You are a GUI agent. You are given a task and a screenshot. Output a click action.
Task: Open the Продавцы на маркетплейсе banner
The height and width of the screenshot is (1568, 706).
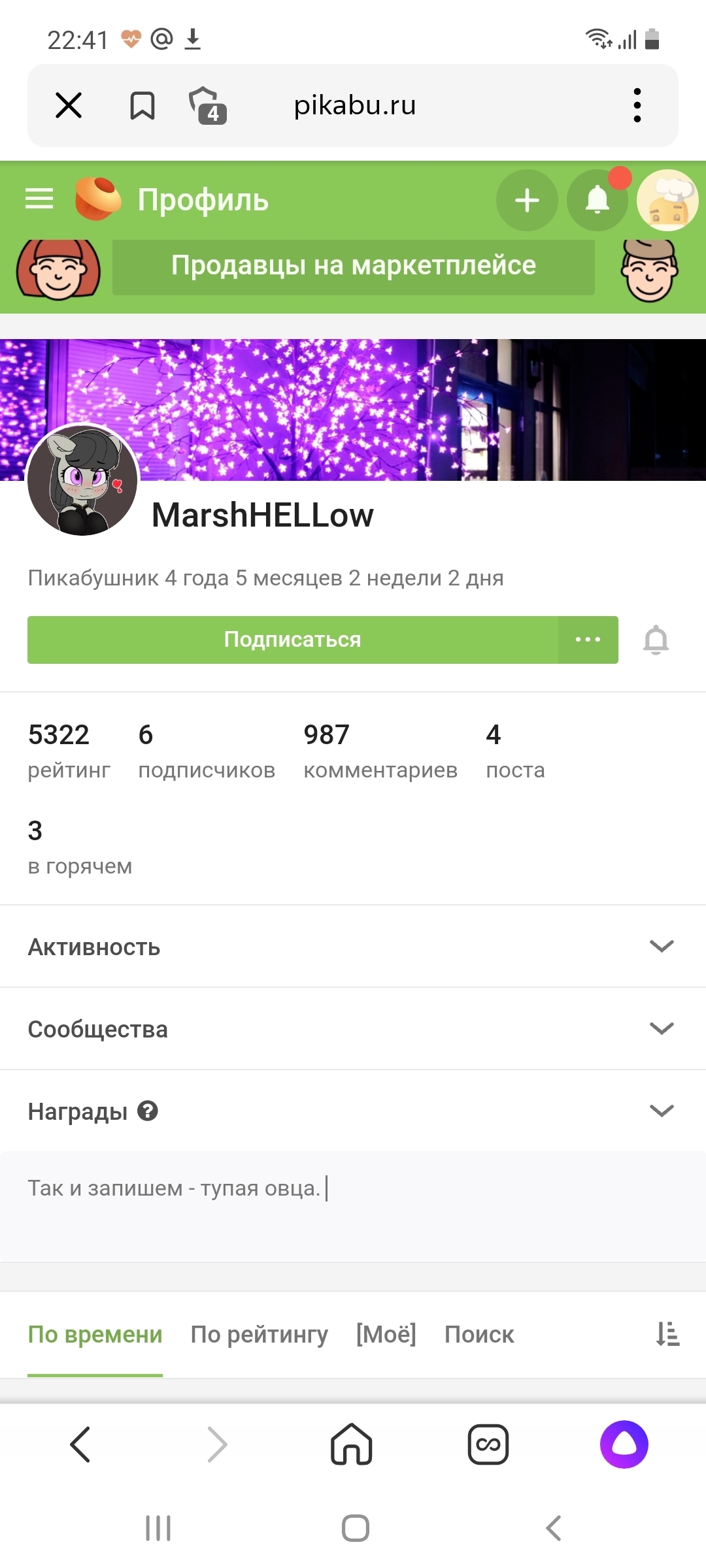point(353,266)
